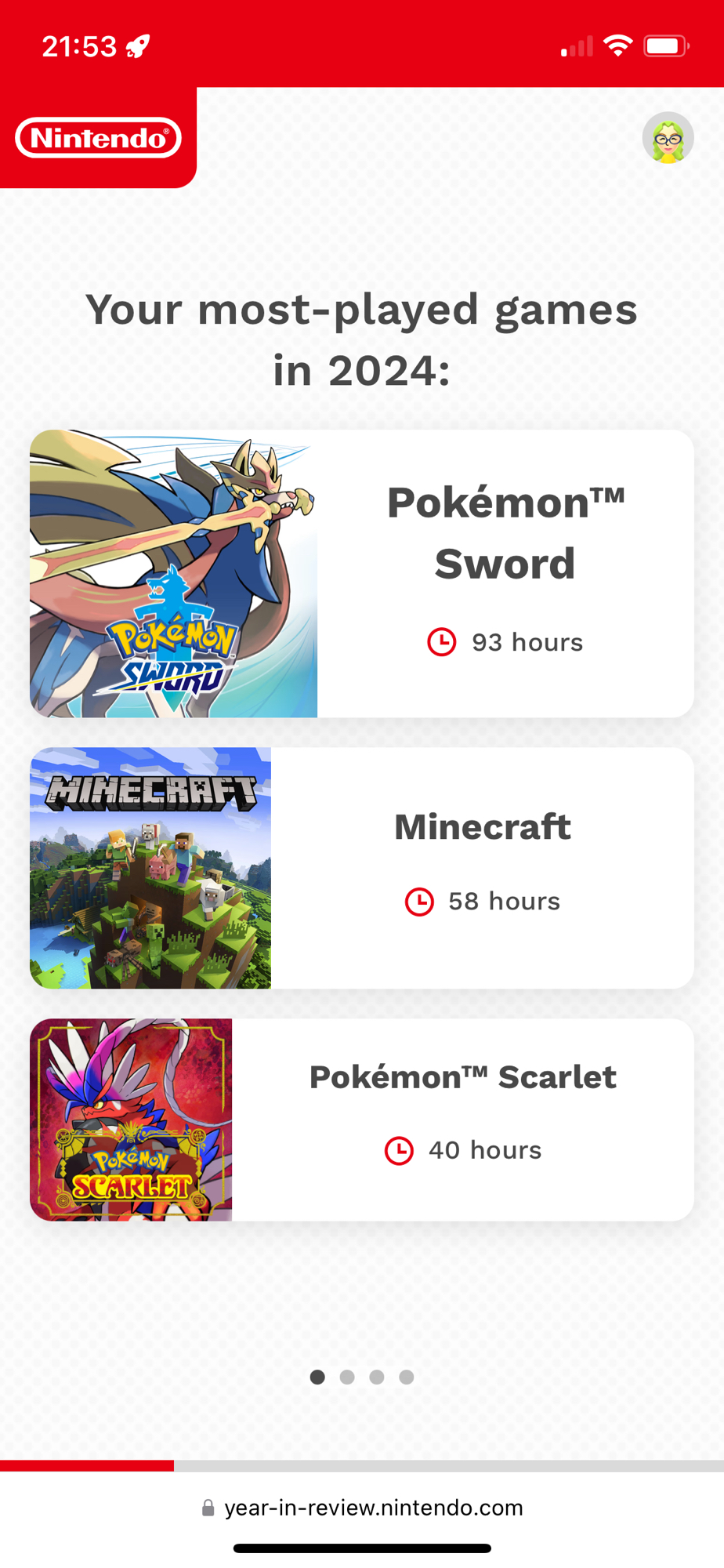This screenshot has height=1568, width=724.
Task: Open the Minecraft game card
Action: (362, 867)
